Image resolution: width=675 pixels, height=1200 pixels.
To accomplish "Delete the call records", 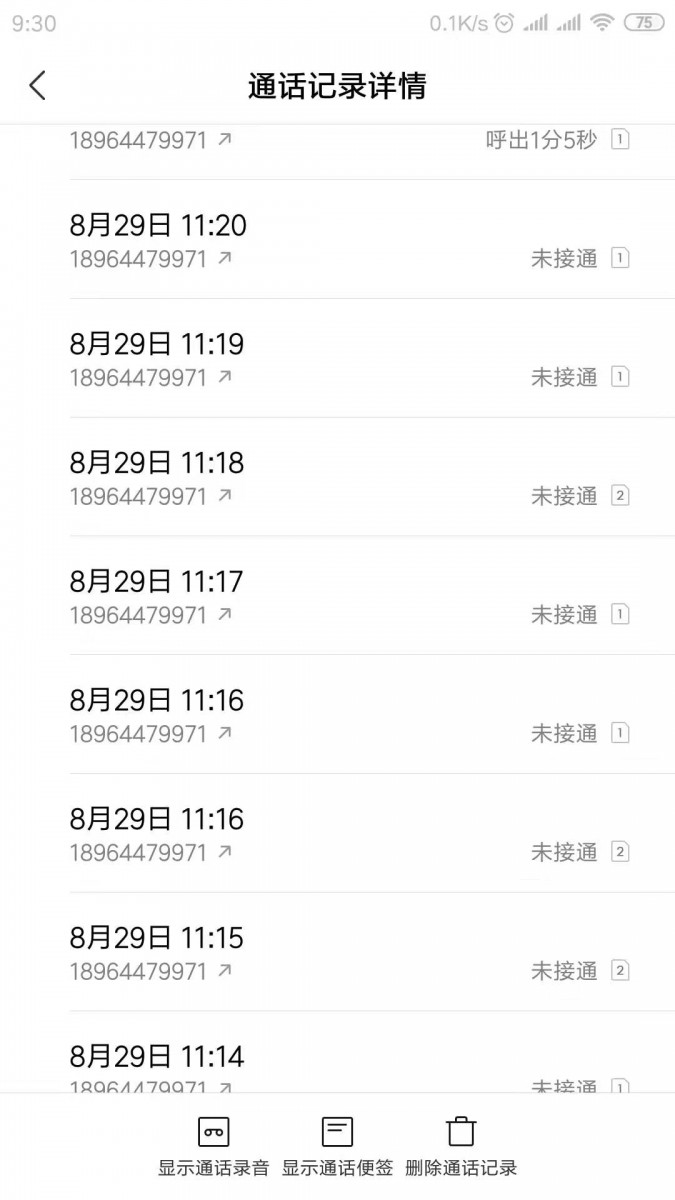I will [461, 1145].
